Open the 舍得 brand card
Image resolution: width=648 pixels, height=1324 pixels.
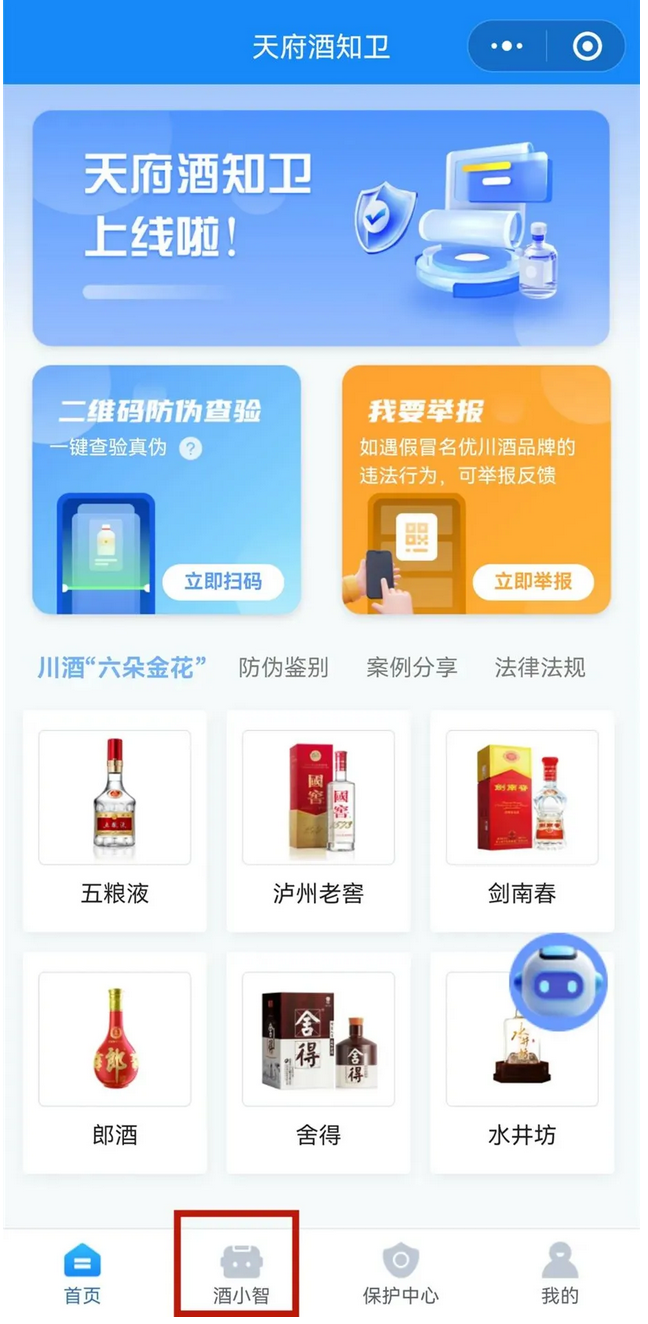pyautogui.click(x=318, y=1063)
